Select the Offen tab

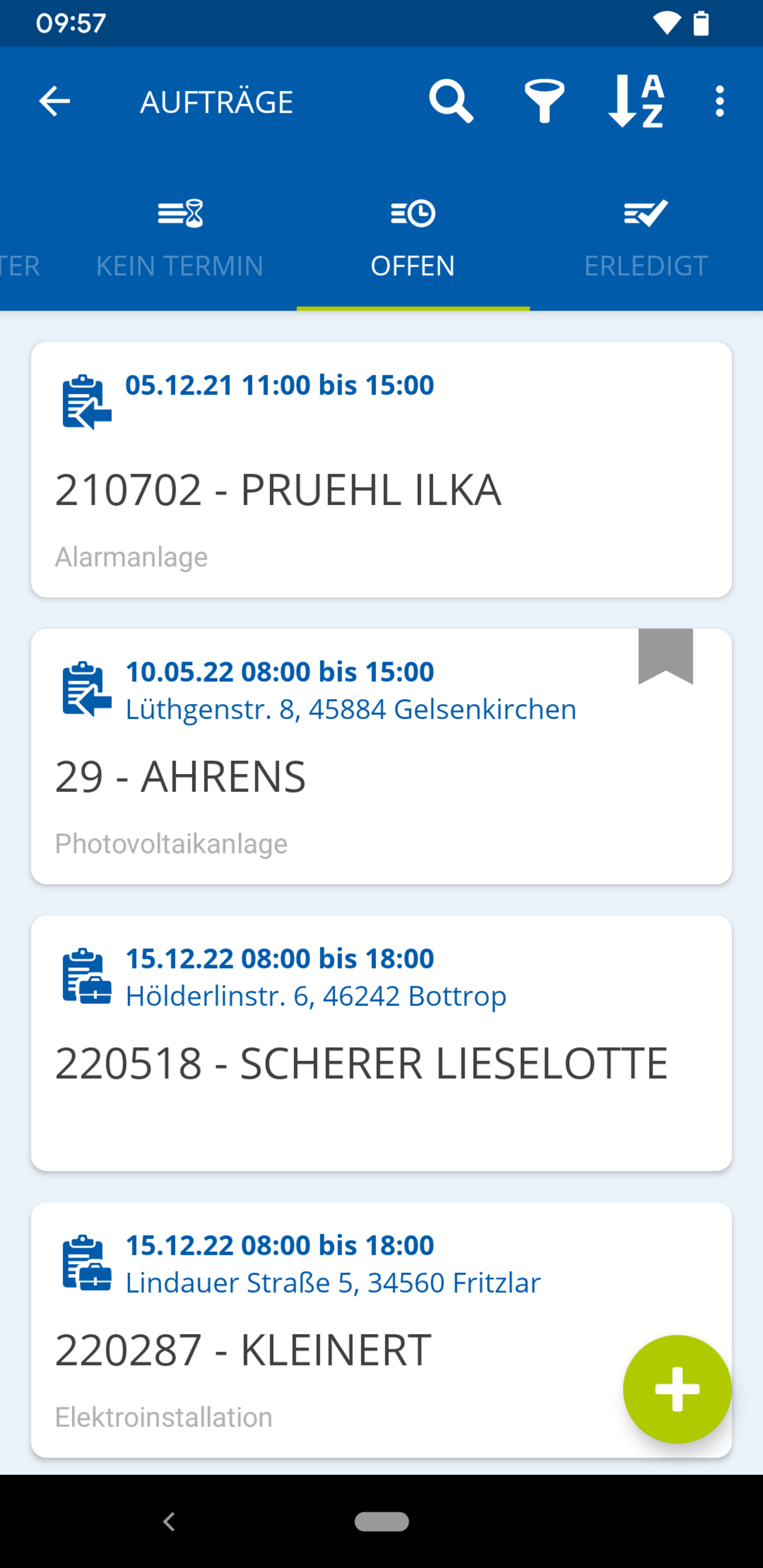[413, 240]
